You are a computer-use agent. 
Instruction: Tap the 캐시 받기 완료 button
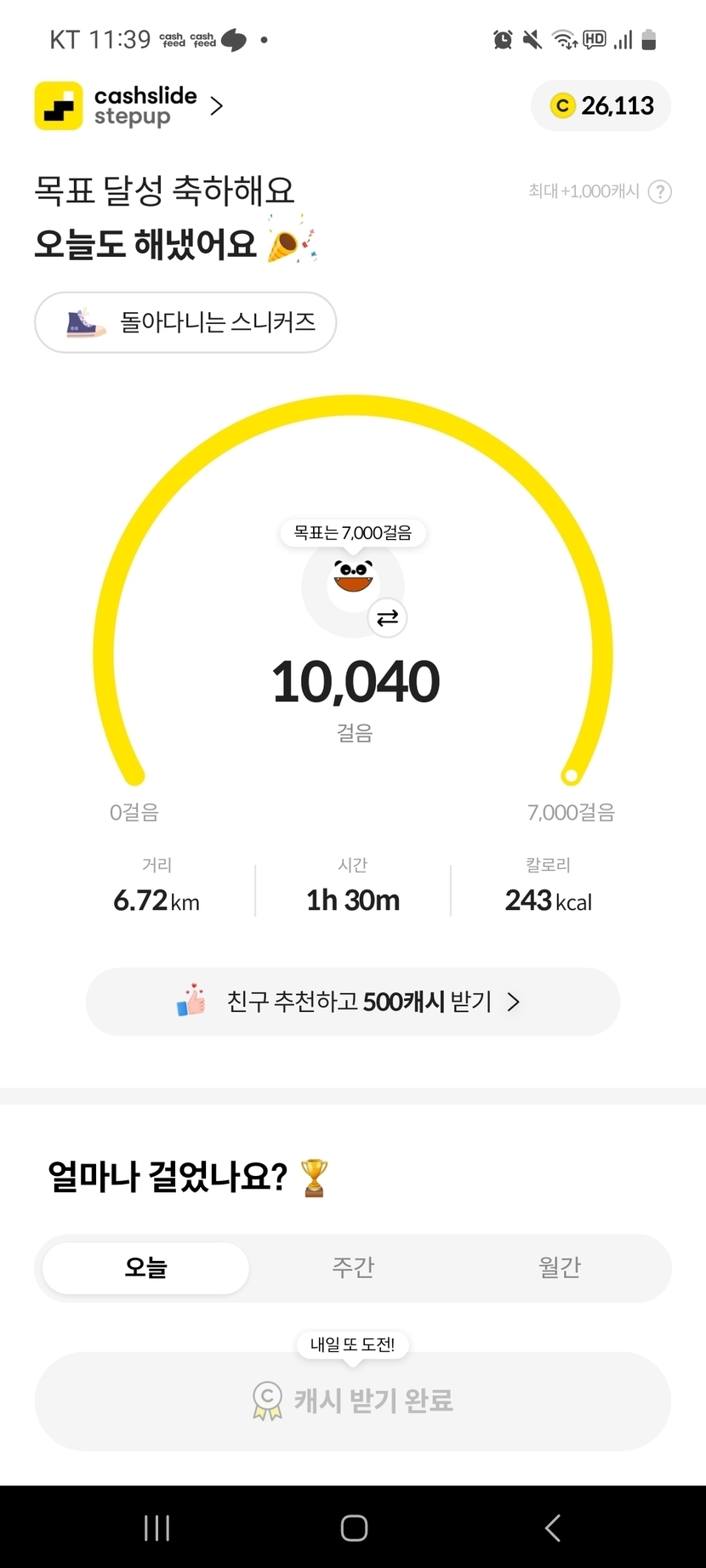(x=352, y=1400)
